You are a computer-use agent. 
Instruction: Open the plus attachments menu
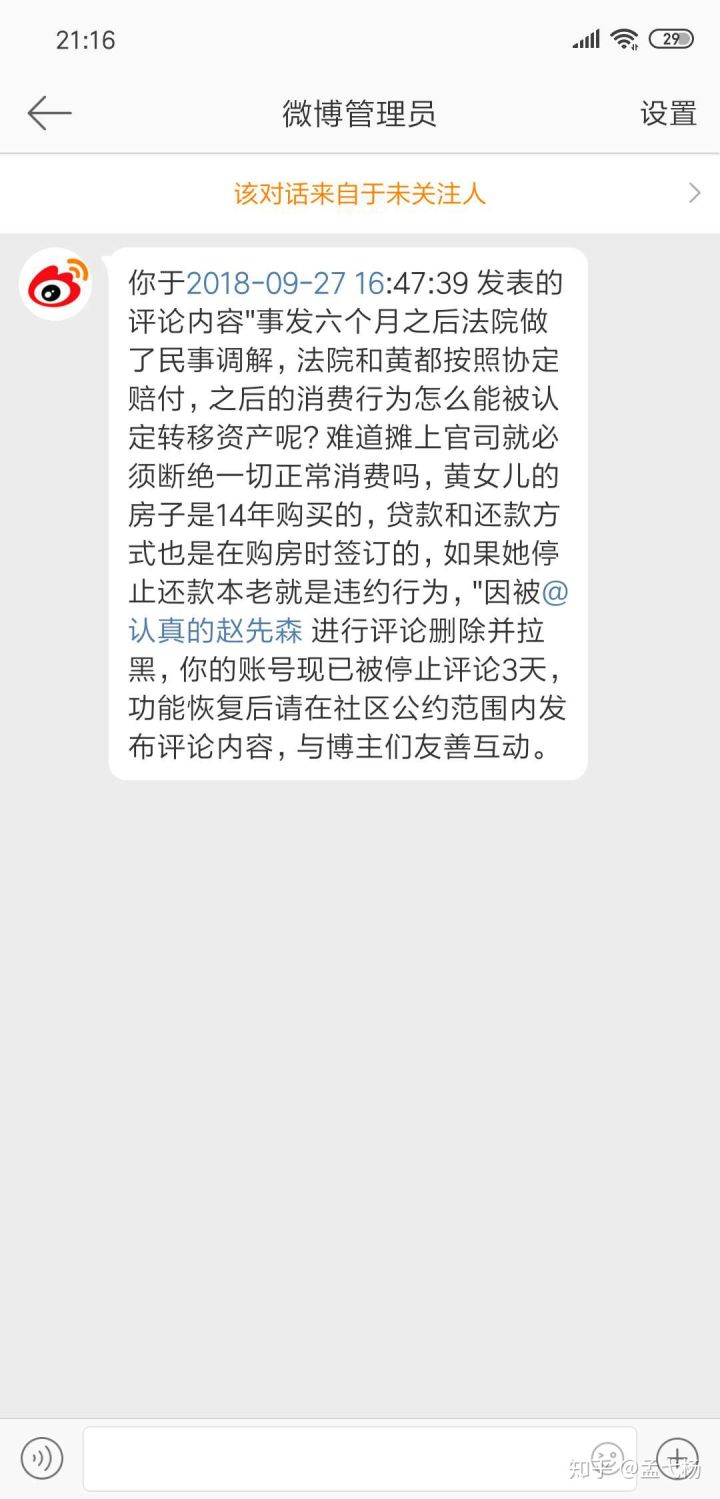[x=677, y=1457]
